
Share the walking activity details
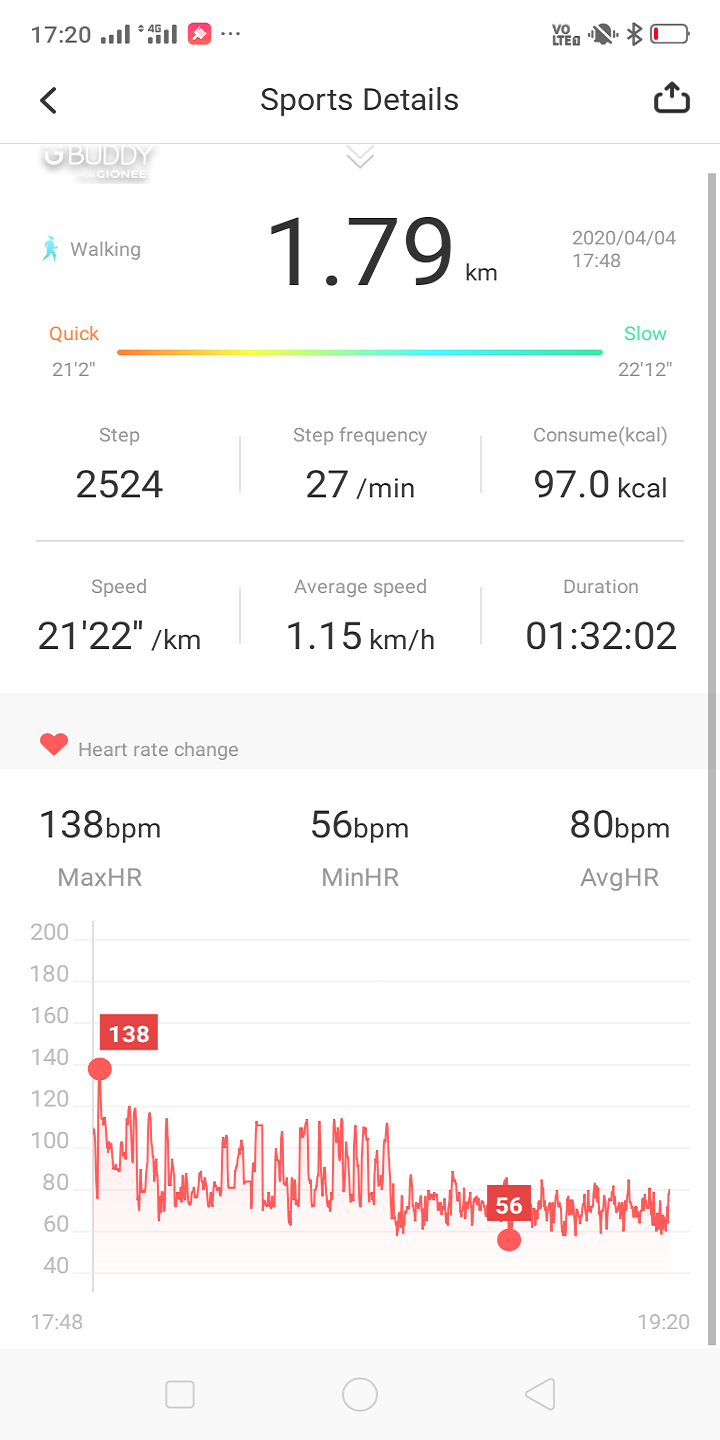[671, 98]
